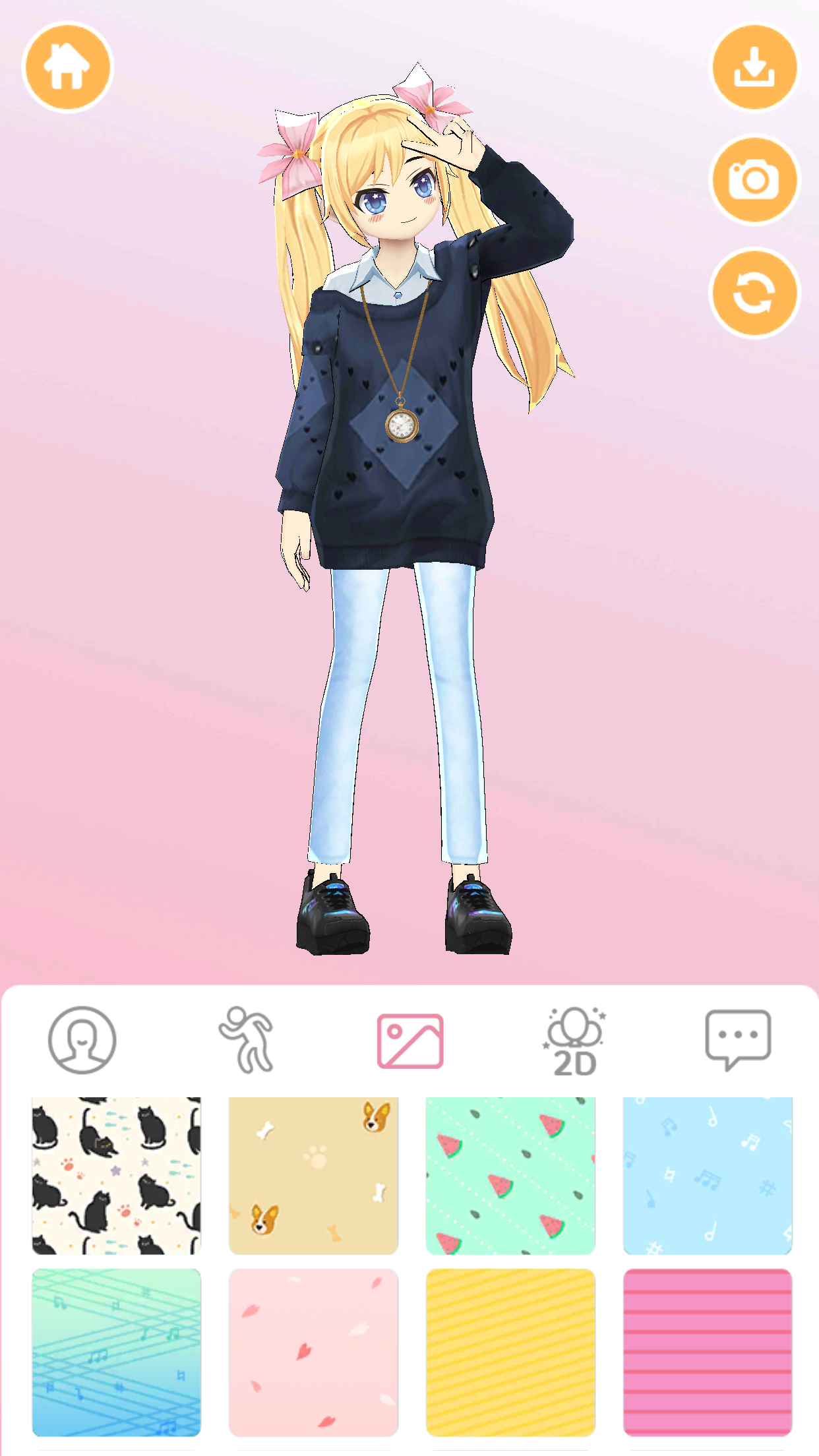Go to the home screen
The image size is (819, 1456).
click(x=67, y=67)
